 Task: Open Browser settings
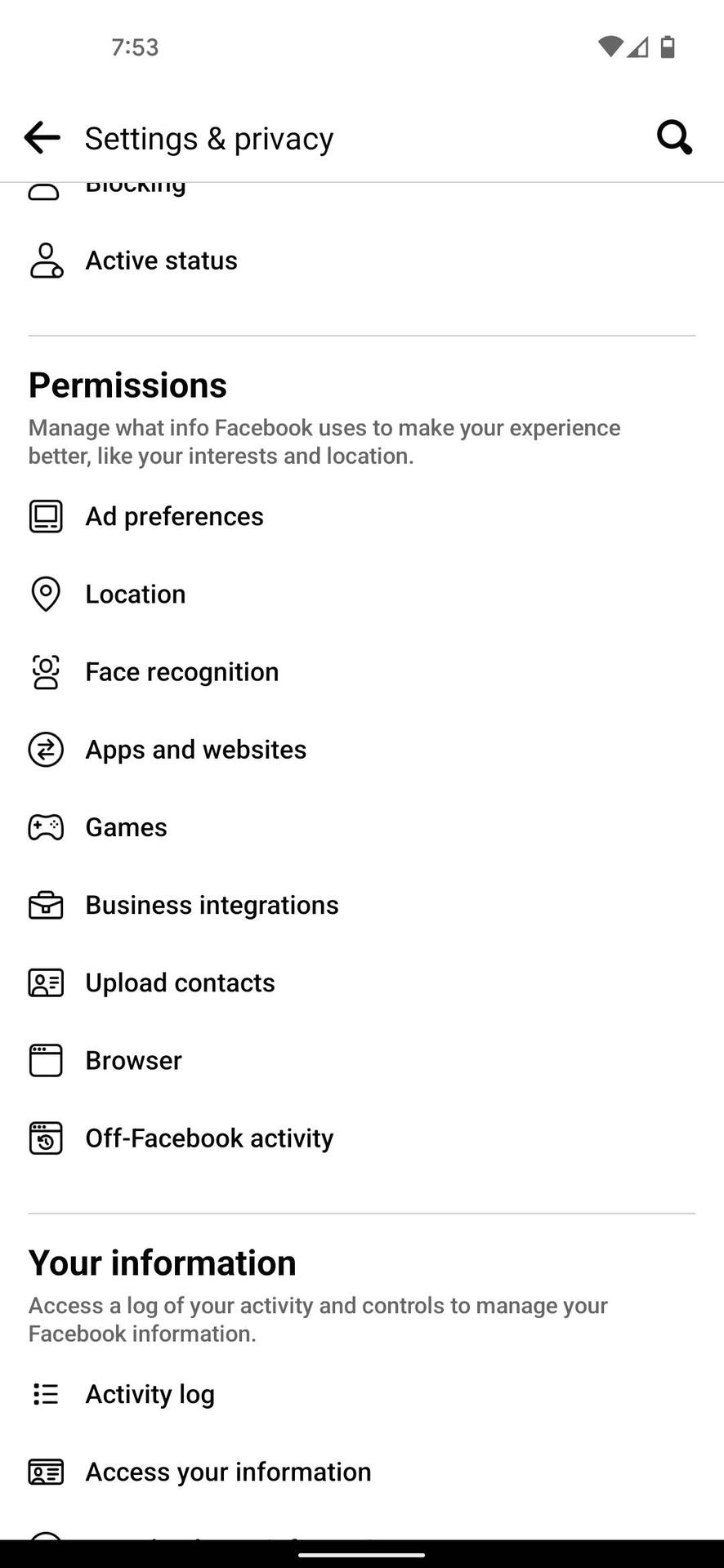133,1060
